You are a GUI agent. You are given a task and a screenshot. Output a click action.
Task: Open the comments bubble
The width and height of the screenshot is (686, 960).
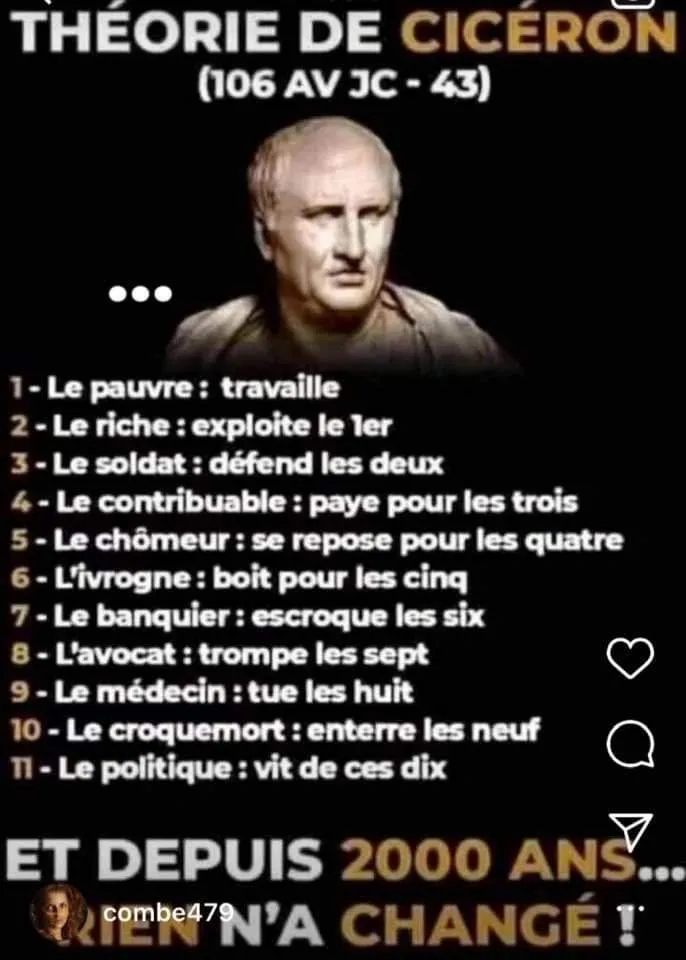pyautogui.click(x=631, y=743)
